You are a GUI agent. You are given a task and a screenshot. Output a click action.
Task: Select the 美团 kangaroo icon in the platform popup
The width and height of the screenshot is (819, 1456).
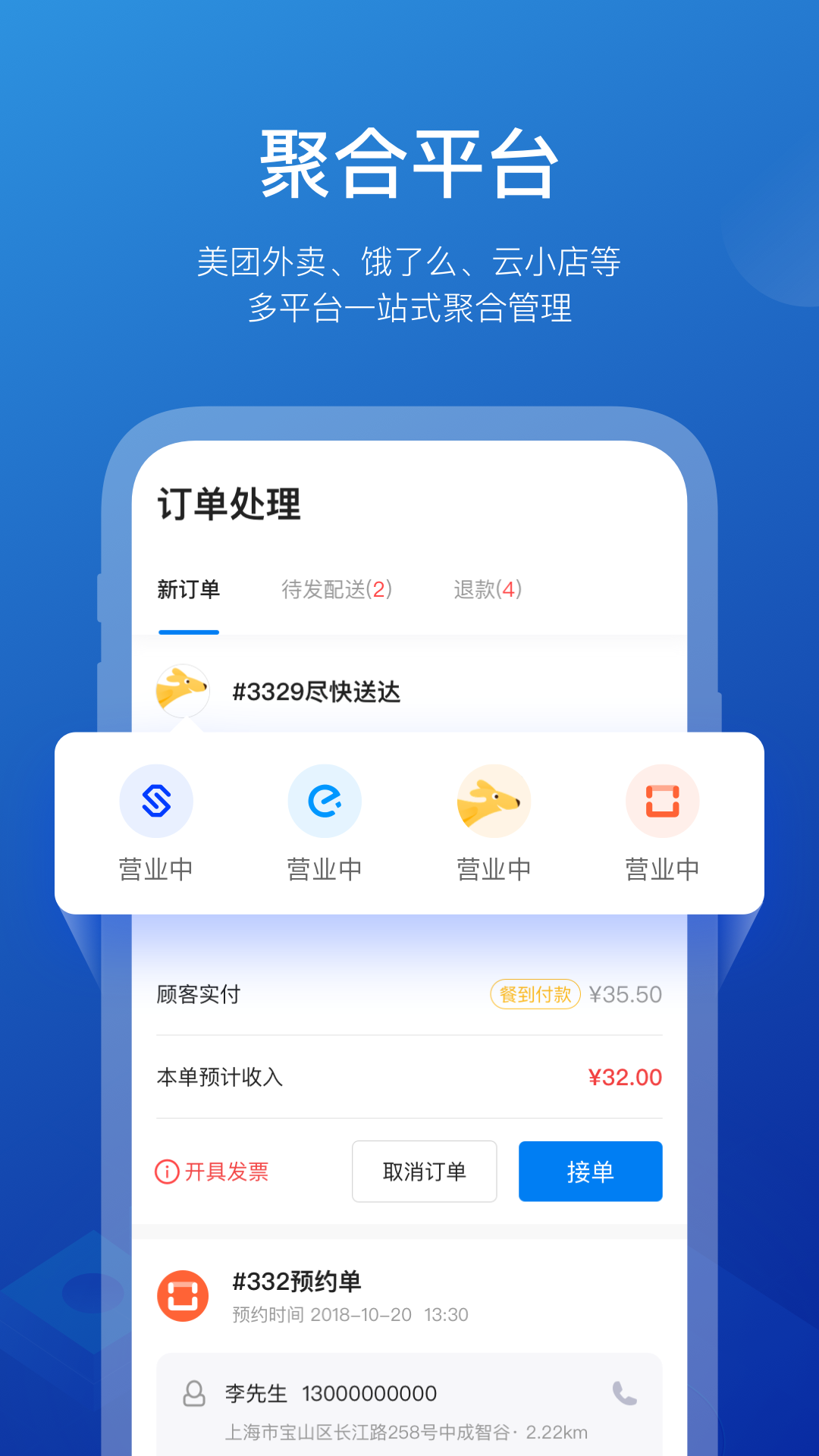[x=493, y=801]
